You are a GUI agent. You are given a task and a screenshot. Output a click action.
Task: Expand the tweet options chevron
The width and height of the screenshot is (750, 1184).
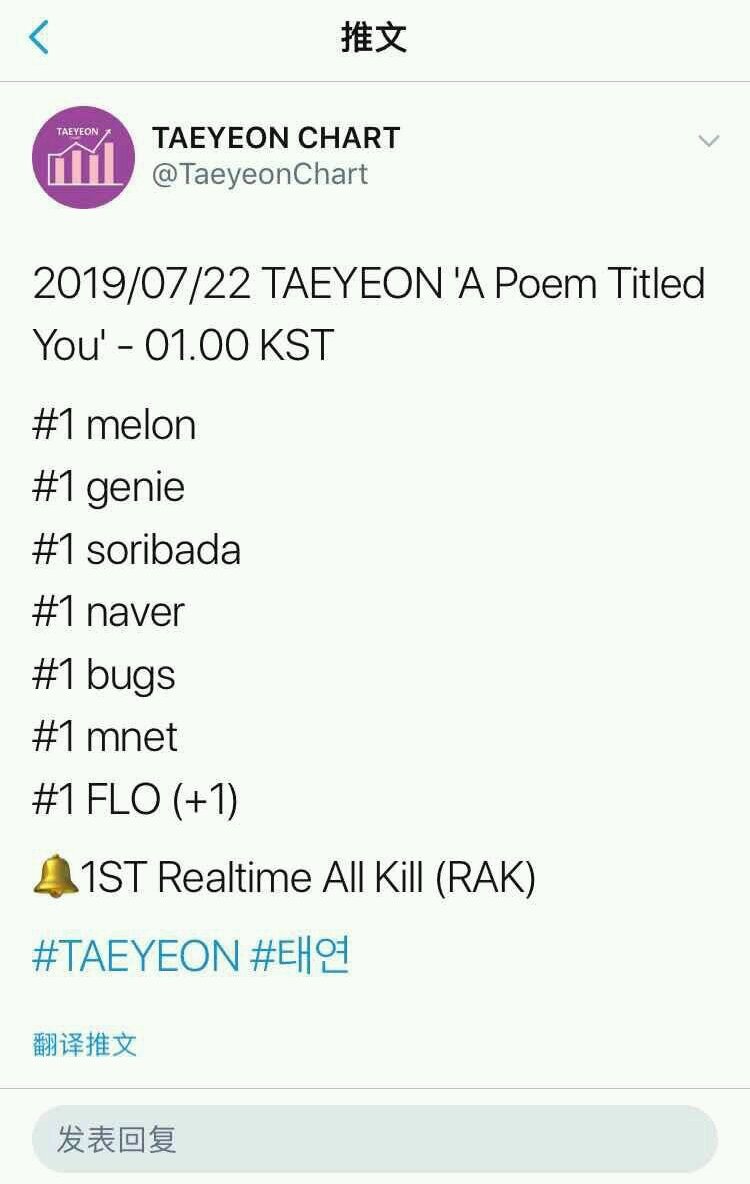point(708,141)
